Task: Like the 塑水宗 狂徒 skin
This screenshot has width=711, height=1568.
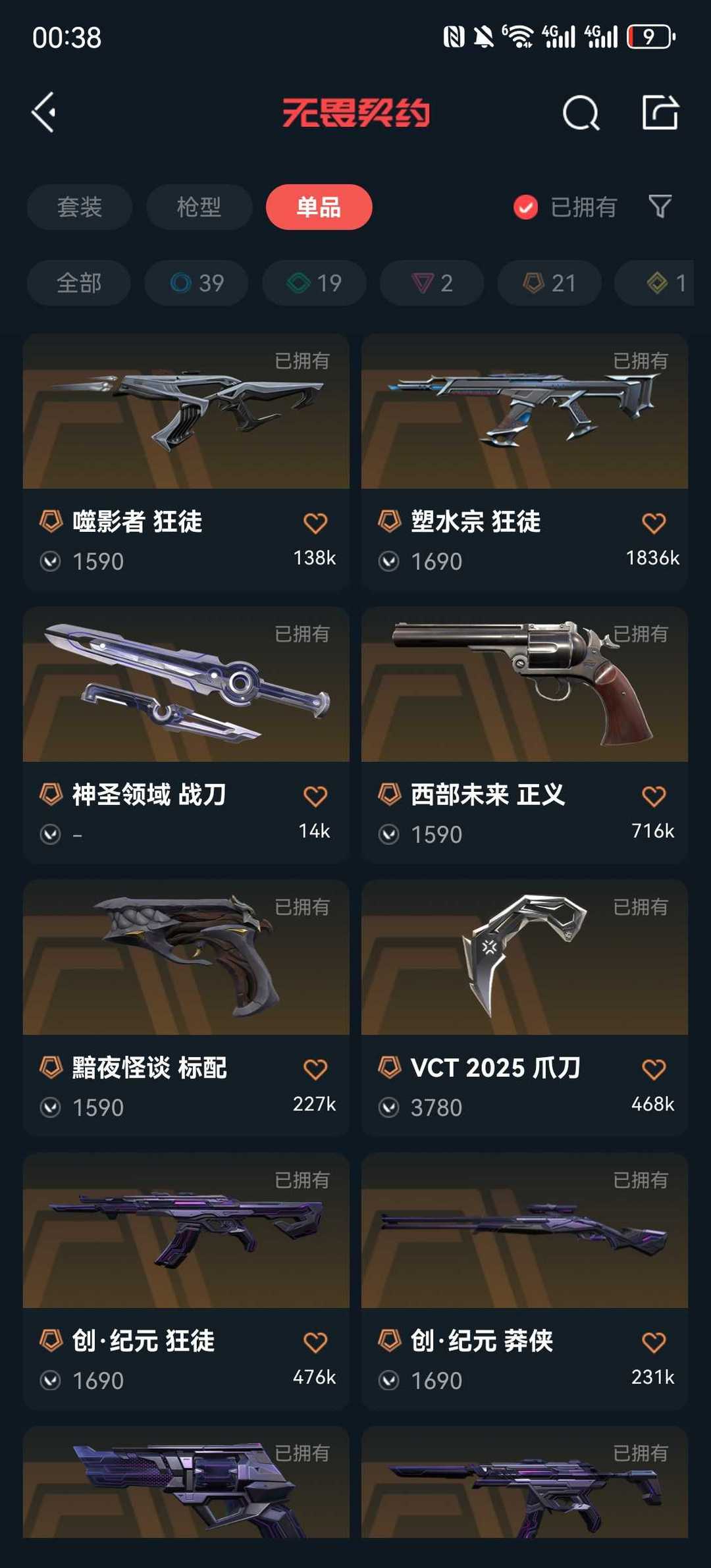Action: pyautogui.click(x=653, y=523)
